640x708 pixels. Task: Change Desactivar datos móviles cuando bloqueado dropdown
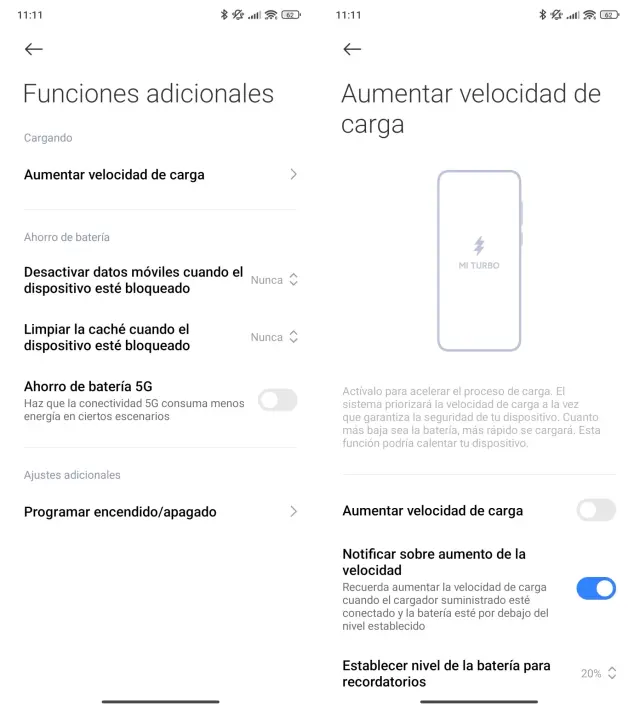coord(274,280)
